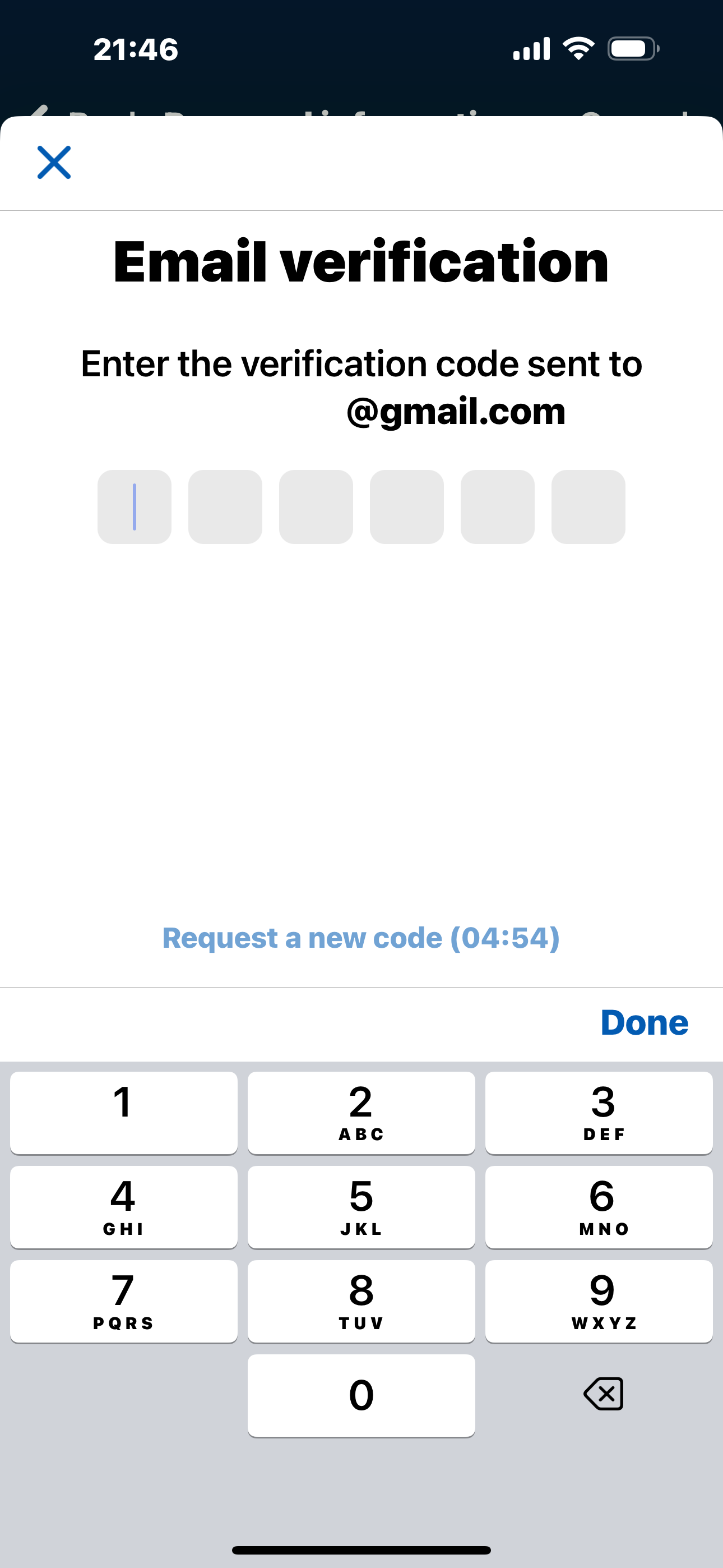Close the email verification sheet

54,163
